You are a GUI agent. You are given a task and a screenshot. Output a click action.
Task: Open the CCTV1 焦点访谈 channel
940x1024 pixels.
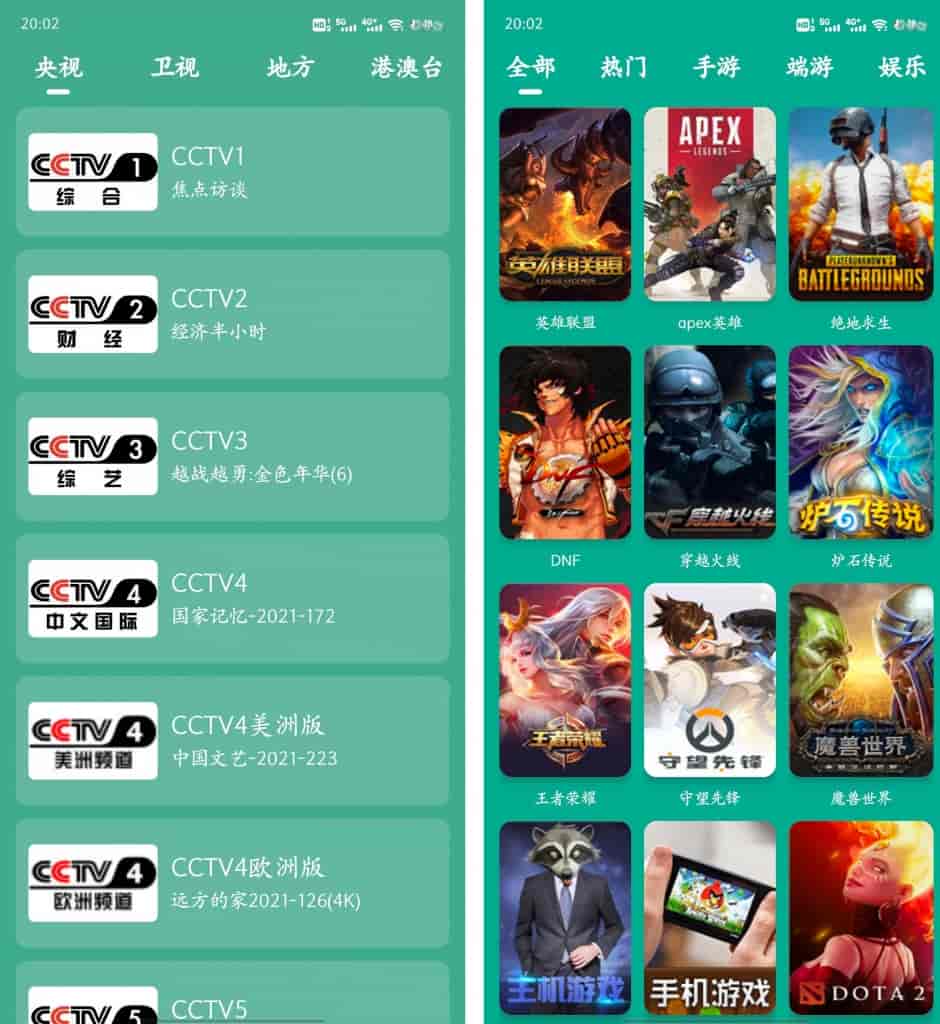(x=233, y=172)
